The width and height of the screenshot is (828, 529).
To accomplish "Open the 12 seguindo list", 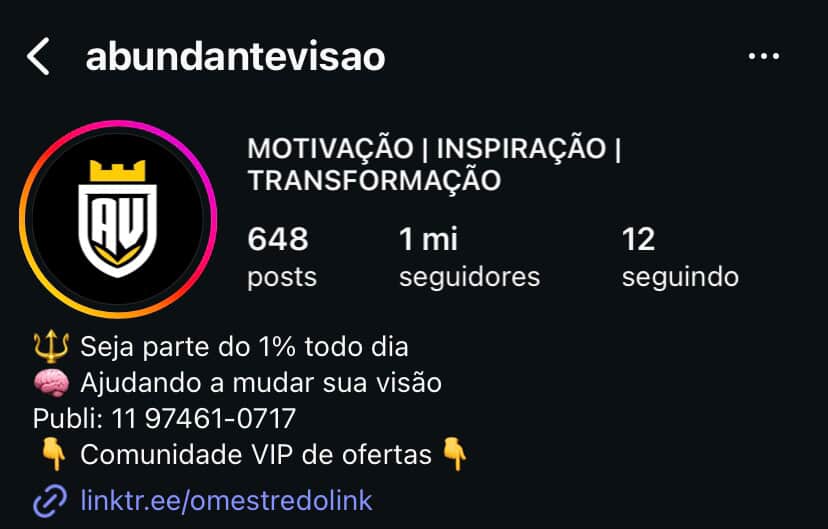I will (679, 256).
